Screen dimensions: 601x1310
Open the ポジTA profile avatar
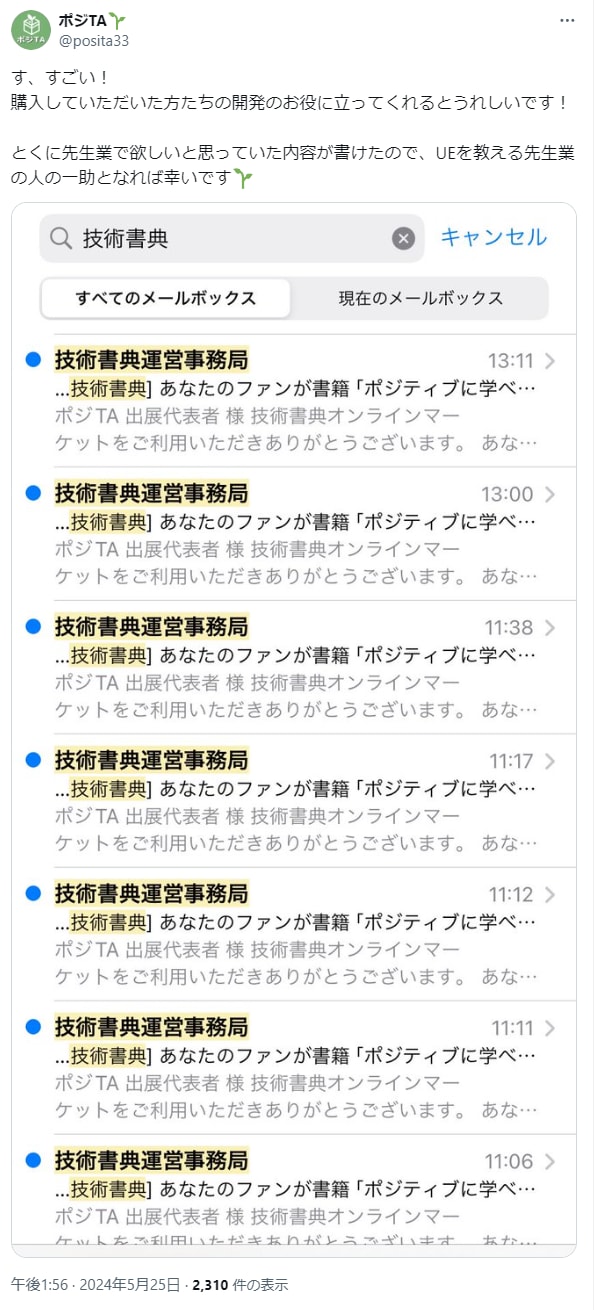pos(30,30)
